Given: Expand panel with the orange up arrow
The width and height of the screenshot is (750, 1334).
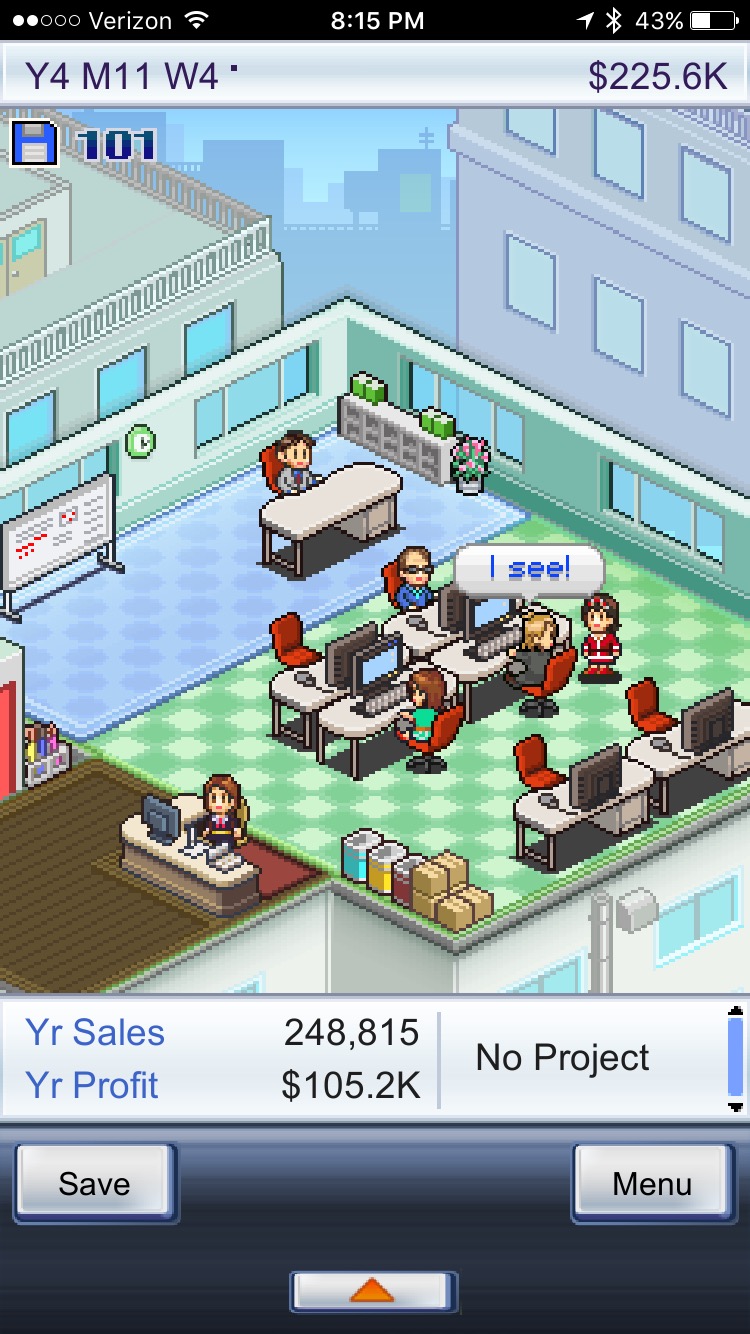Looking at the screenshot, I should click(x=374, y=1291).
